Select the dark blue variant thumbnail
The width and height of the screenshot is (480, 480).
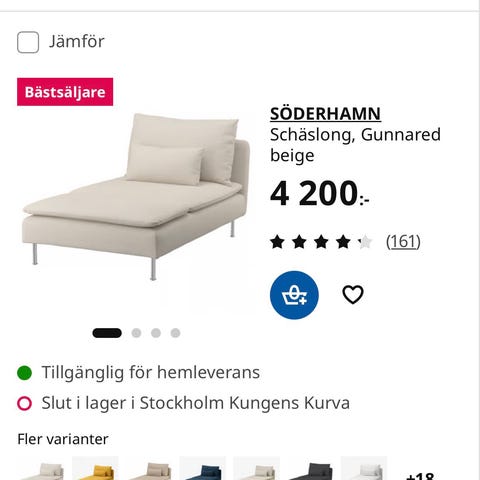pos(203,468)
